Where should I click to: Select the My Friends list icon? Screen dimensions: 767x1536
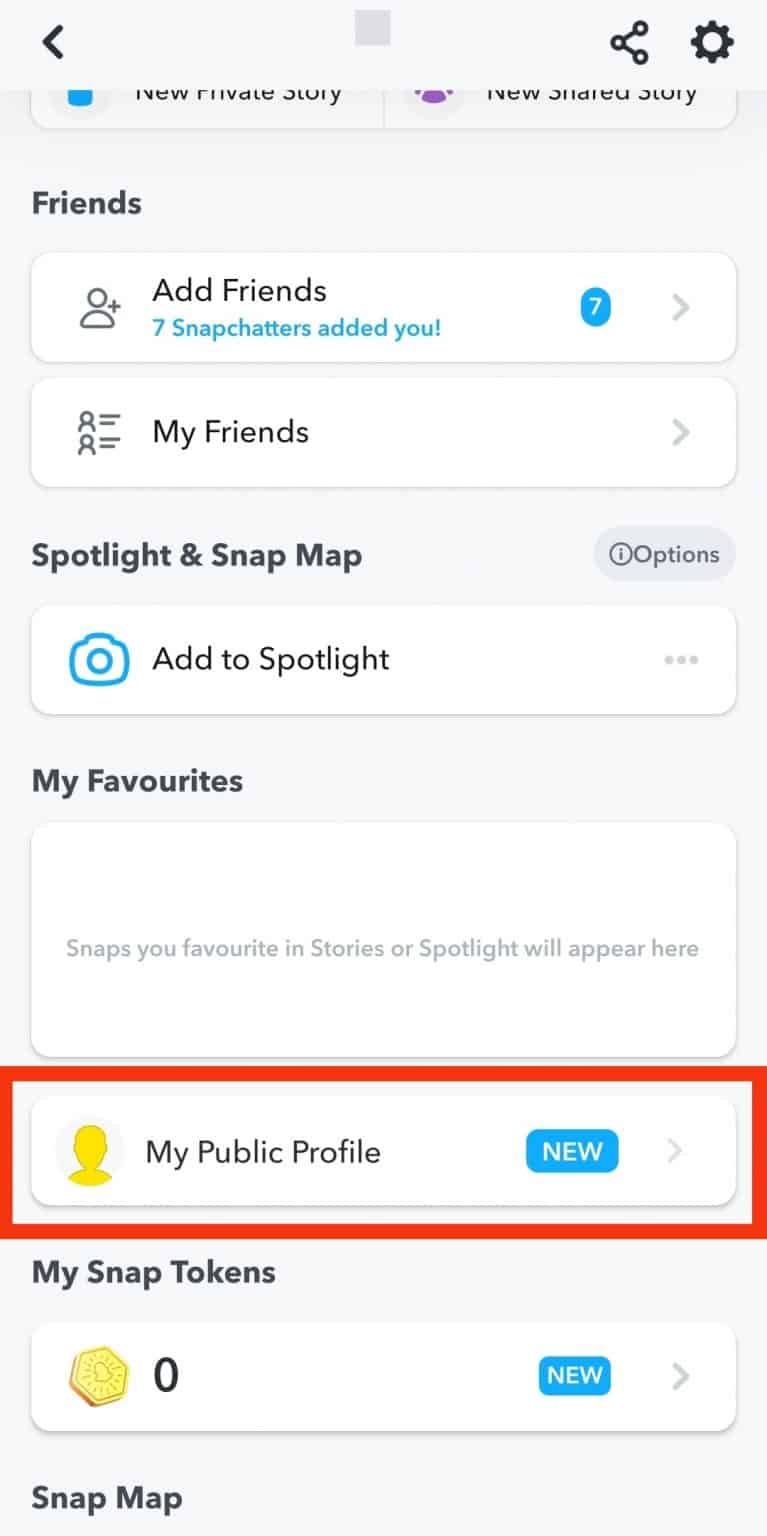pyautogui.click(x=98, y=432)
